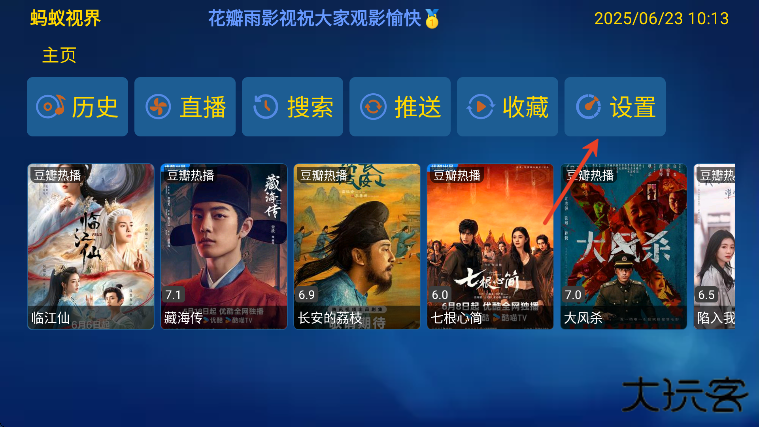
Task: Switch to the 主页 tab
Action: [59, 56]
